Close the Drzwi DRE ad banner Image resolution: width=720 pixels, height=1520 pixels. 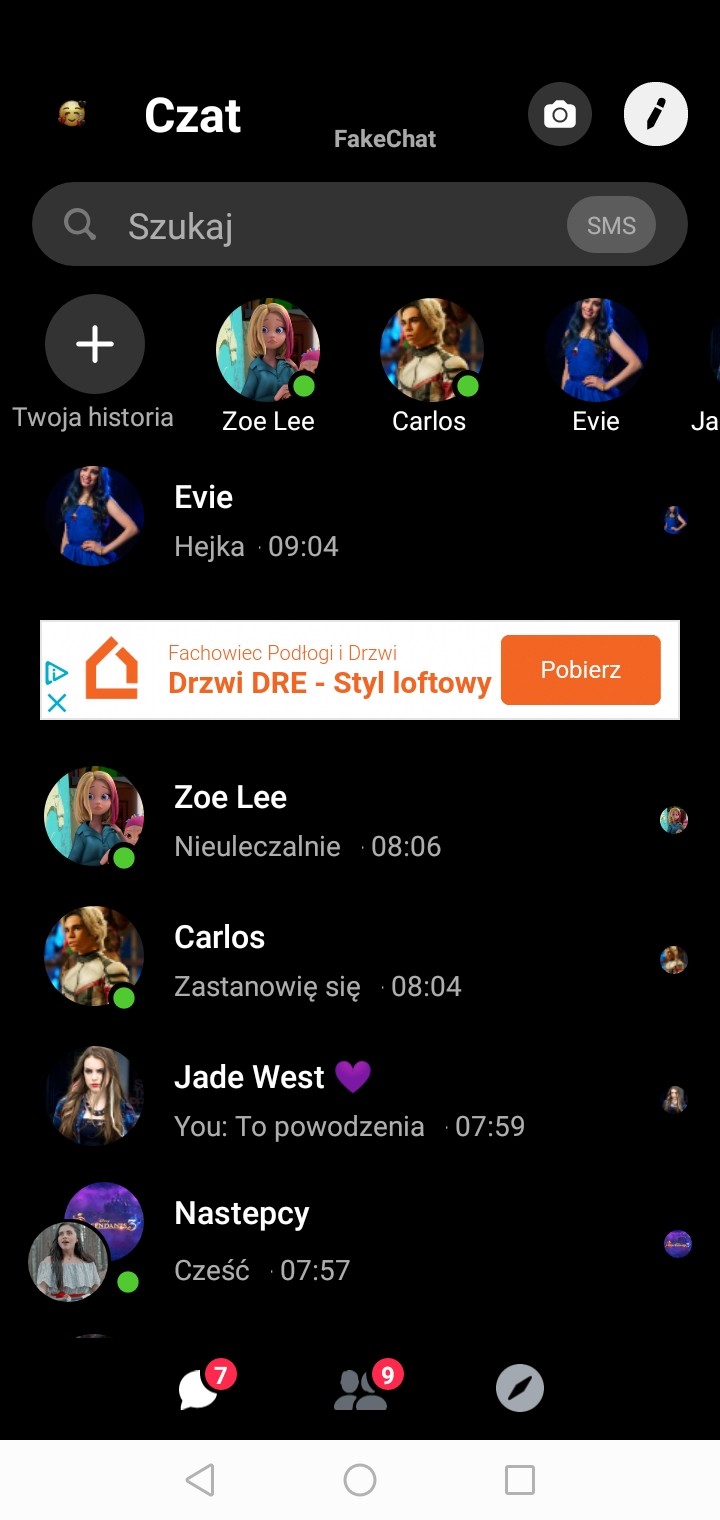[x=57, y=703]
